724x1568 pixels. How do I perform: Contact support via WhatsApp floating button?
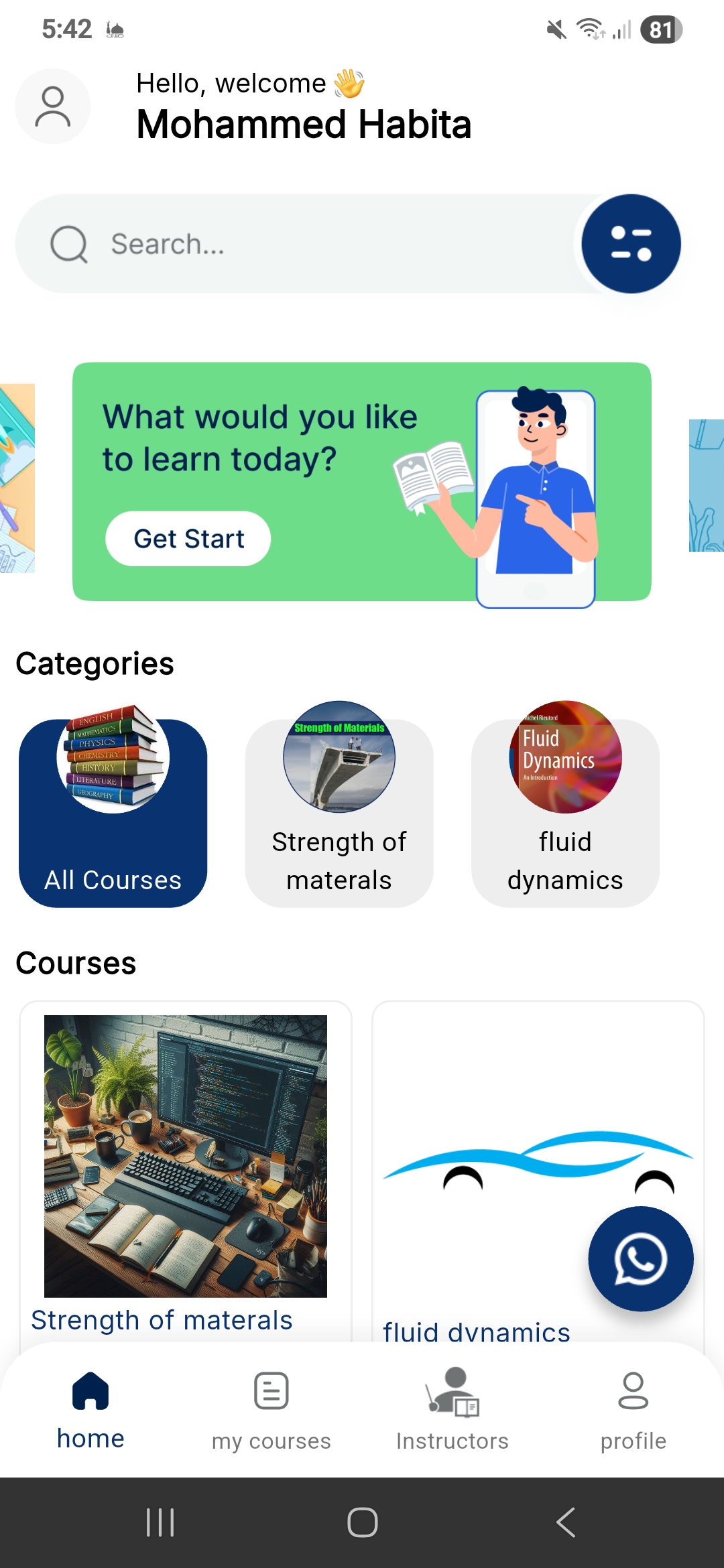point(641,1258)
